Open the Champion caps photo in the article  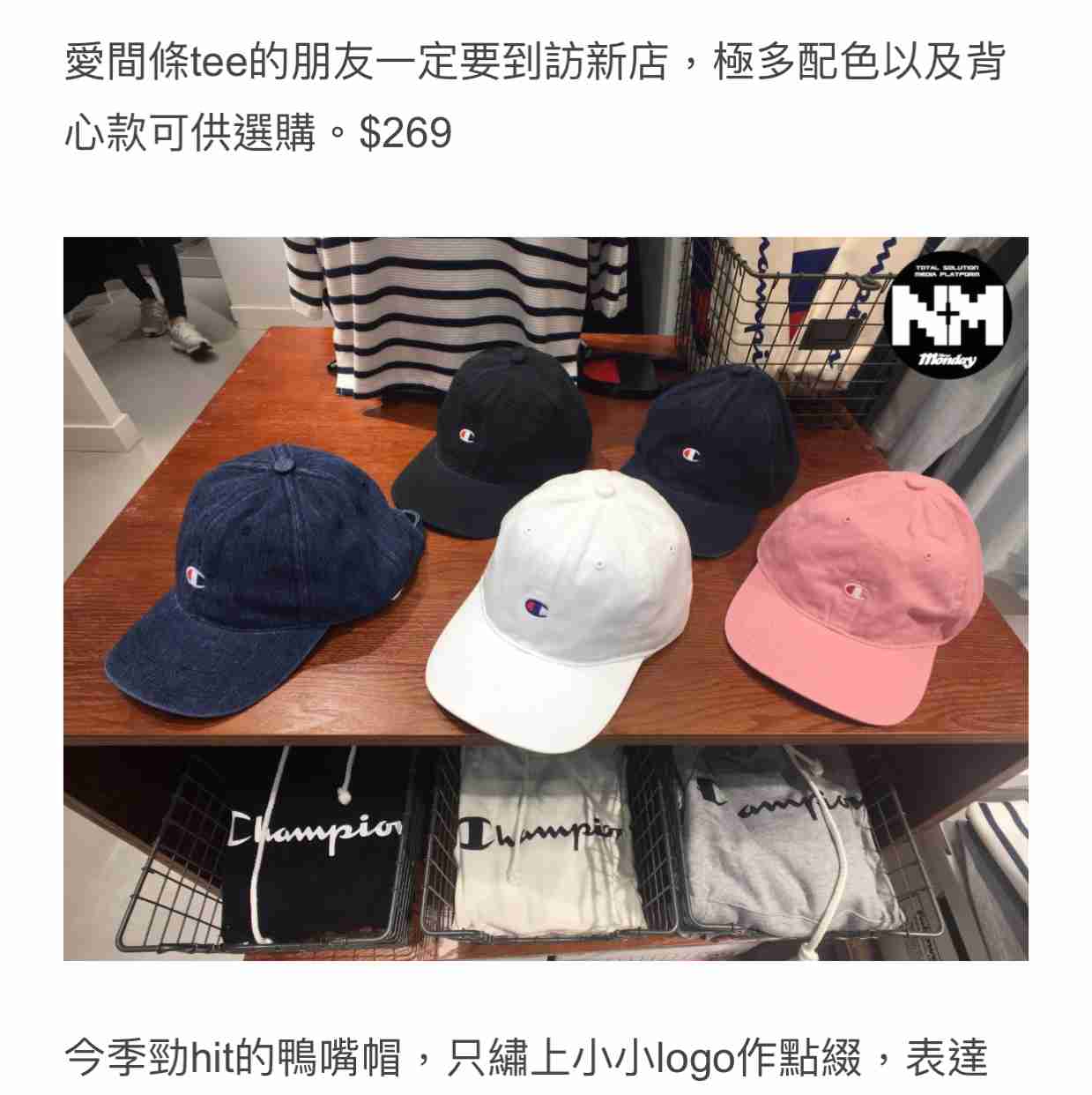[x=546, y=598]
